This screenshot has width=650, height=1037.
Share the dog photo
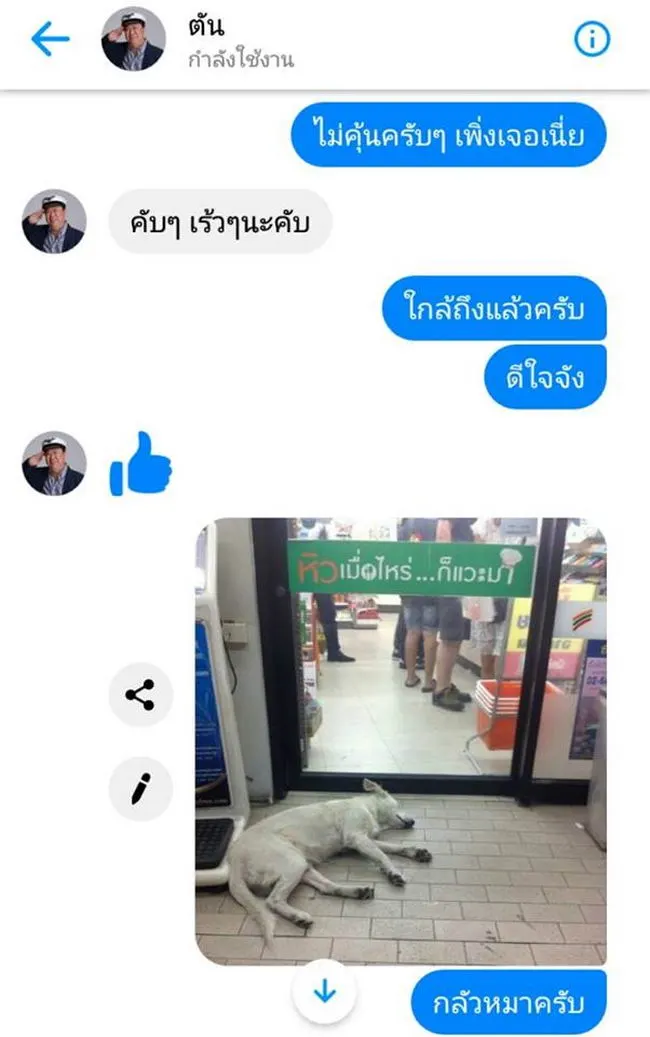[140, 695]
